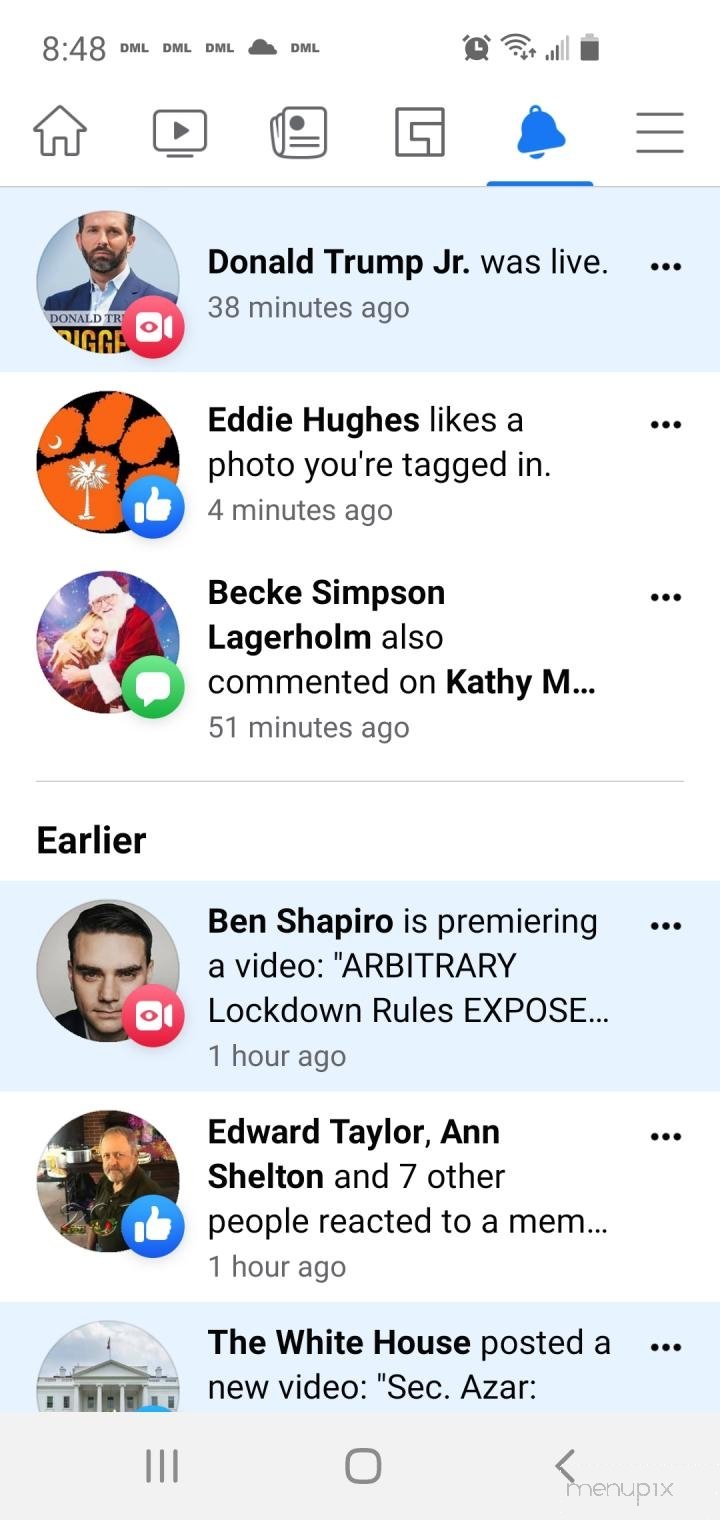Open the hamburger menu tab

click(660, 132)
